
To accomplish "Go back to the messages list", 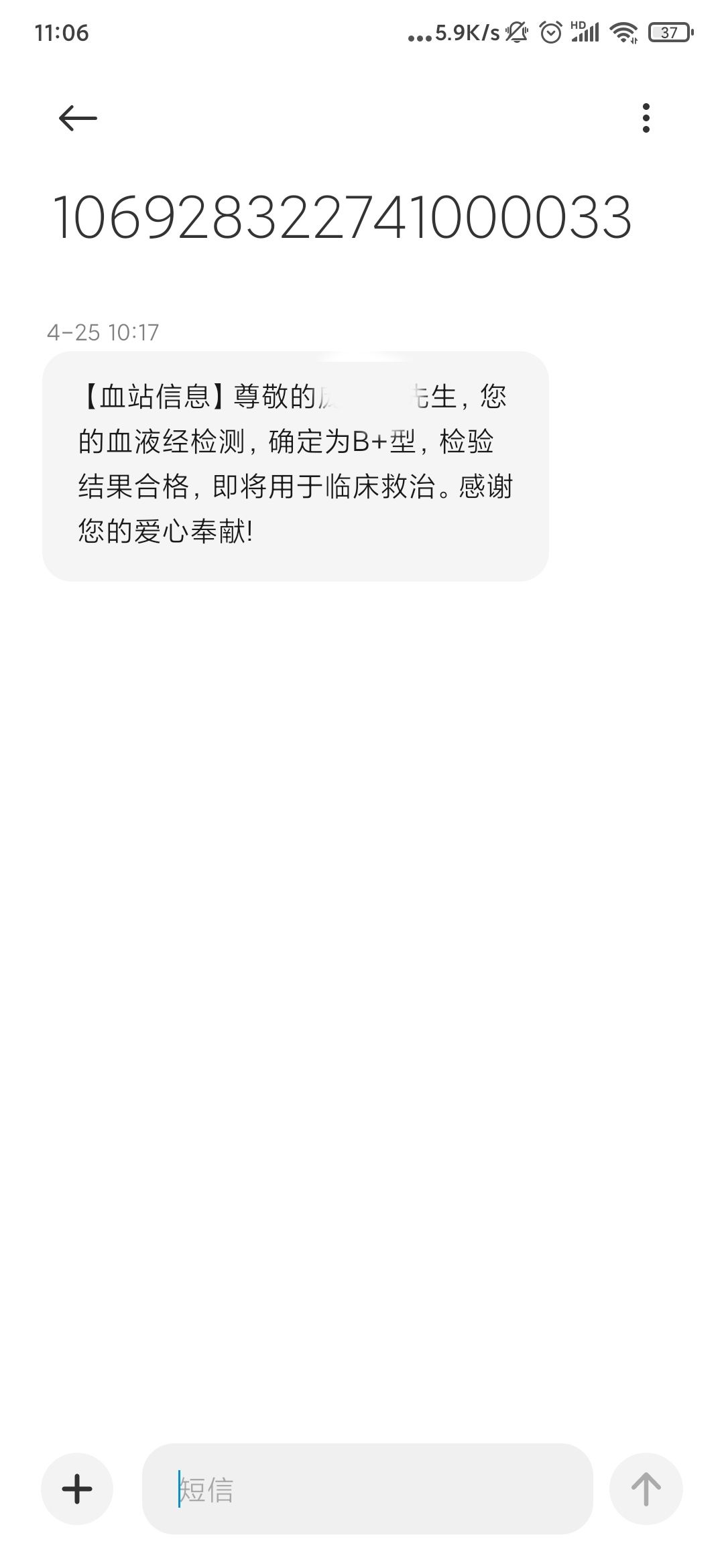I will (78, 119).
